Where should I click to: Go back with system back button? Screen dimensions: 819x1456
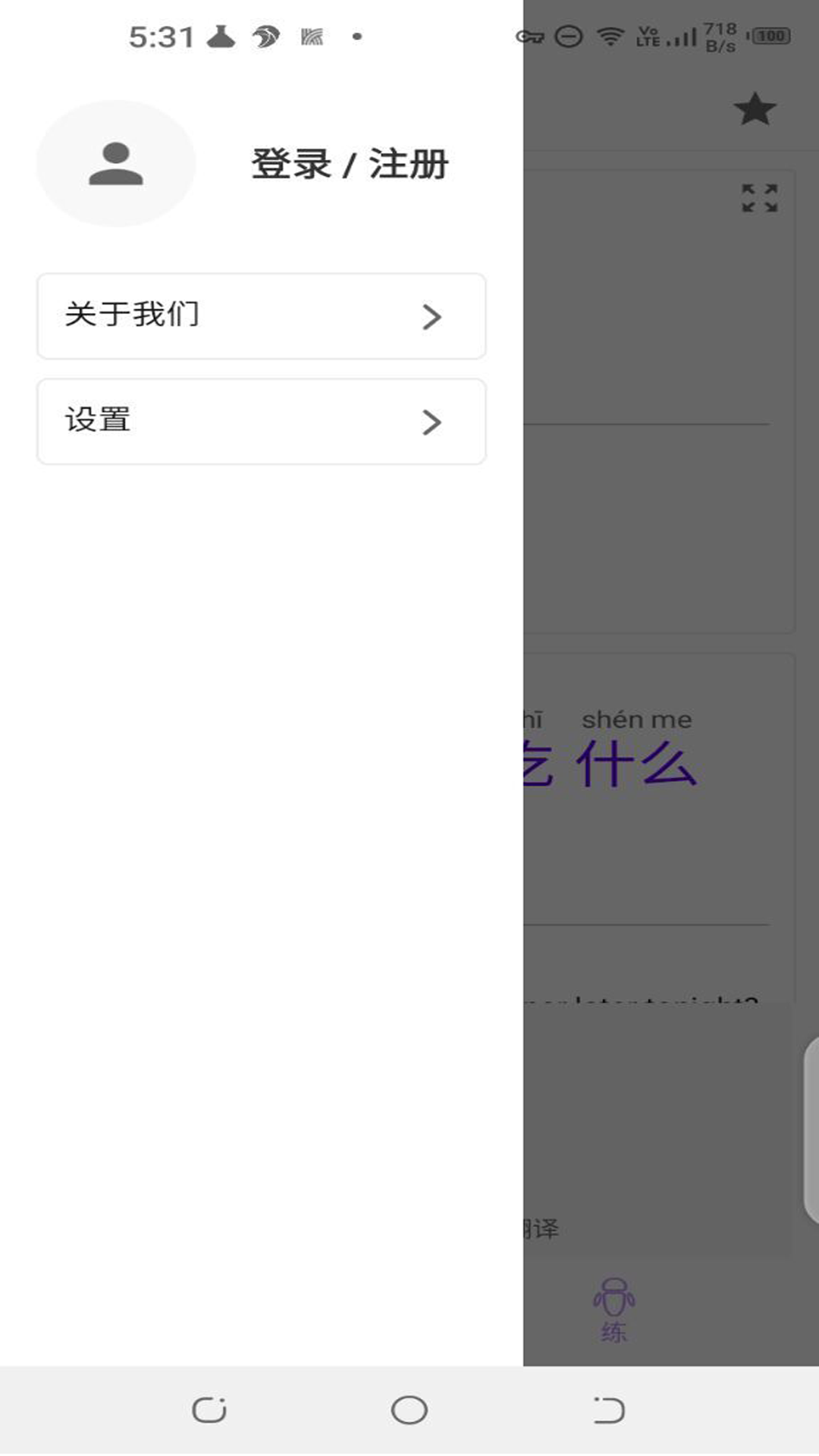point(609,1410)
